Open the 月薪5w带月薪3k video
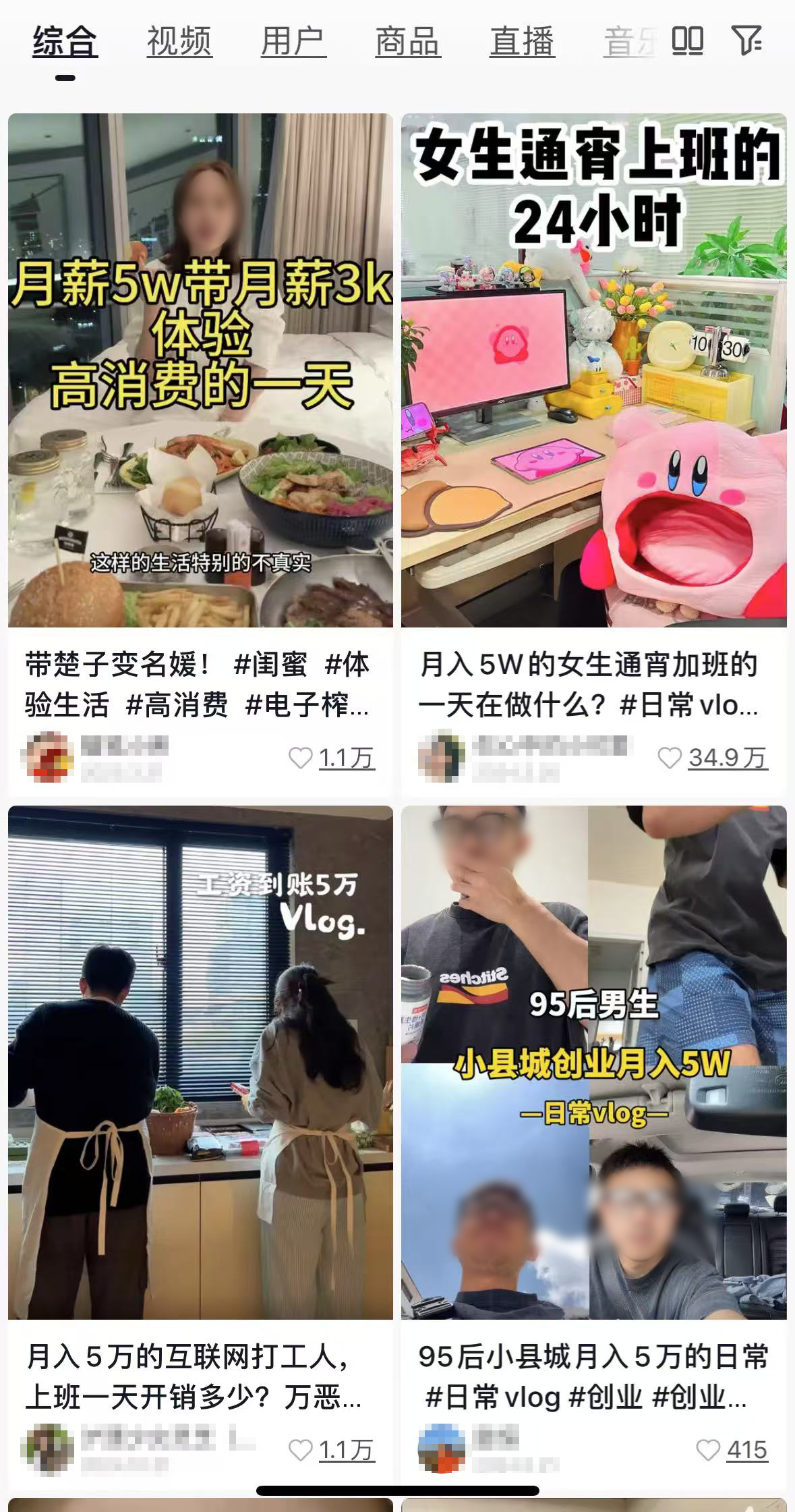Screen dimensions: 795x1512 point(200,370)
